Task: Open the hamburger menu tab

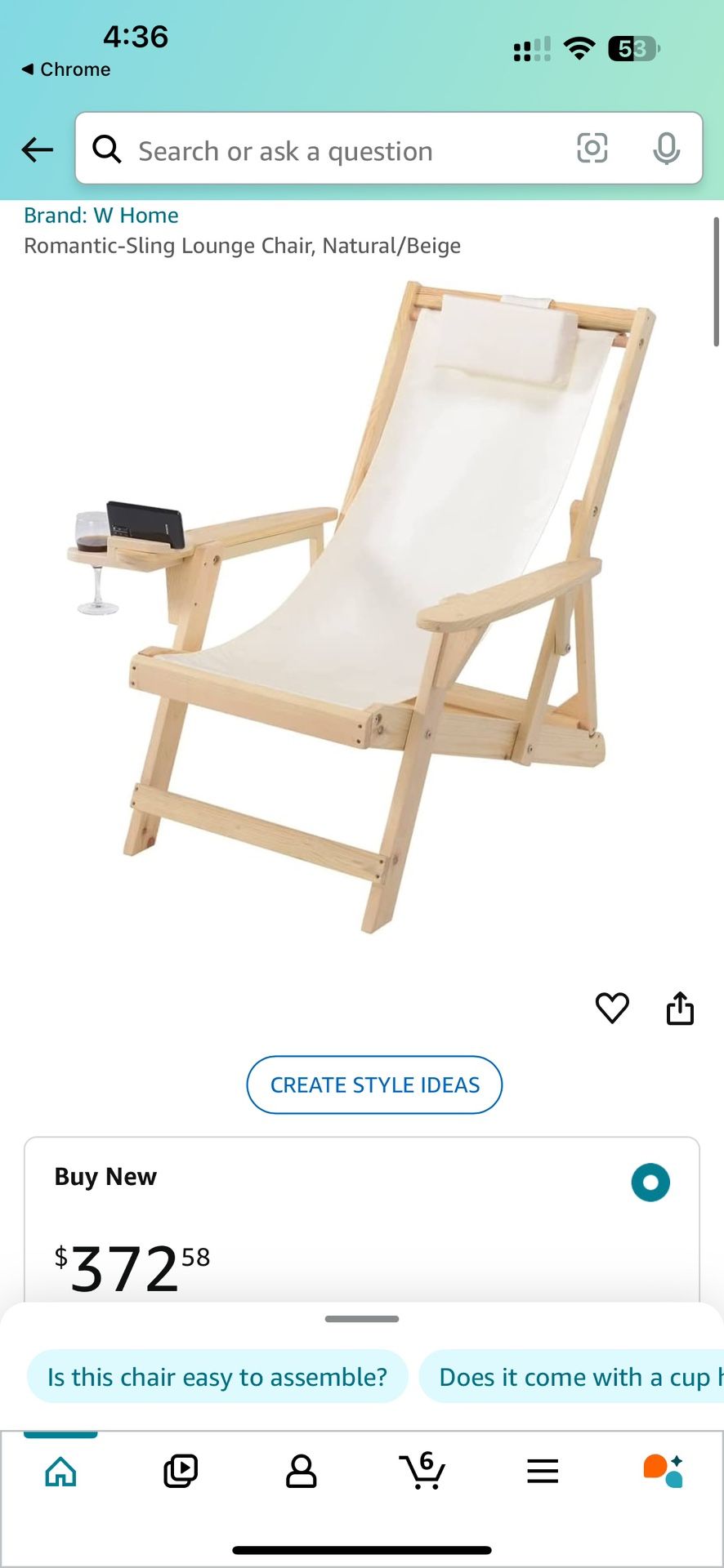Action: click(543, 1472)
